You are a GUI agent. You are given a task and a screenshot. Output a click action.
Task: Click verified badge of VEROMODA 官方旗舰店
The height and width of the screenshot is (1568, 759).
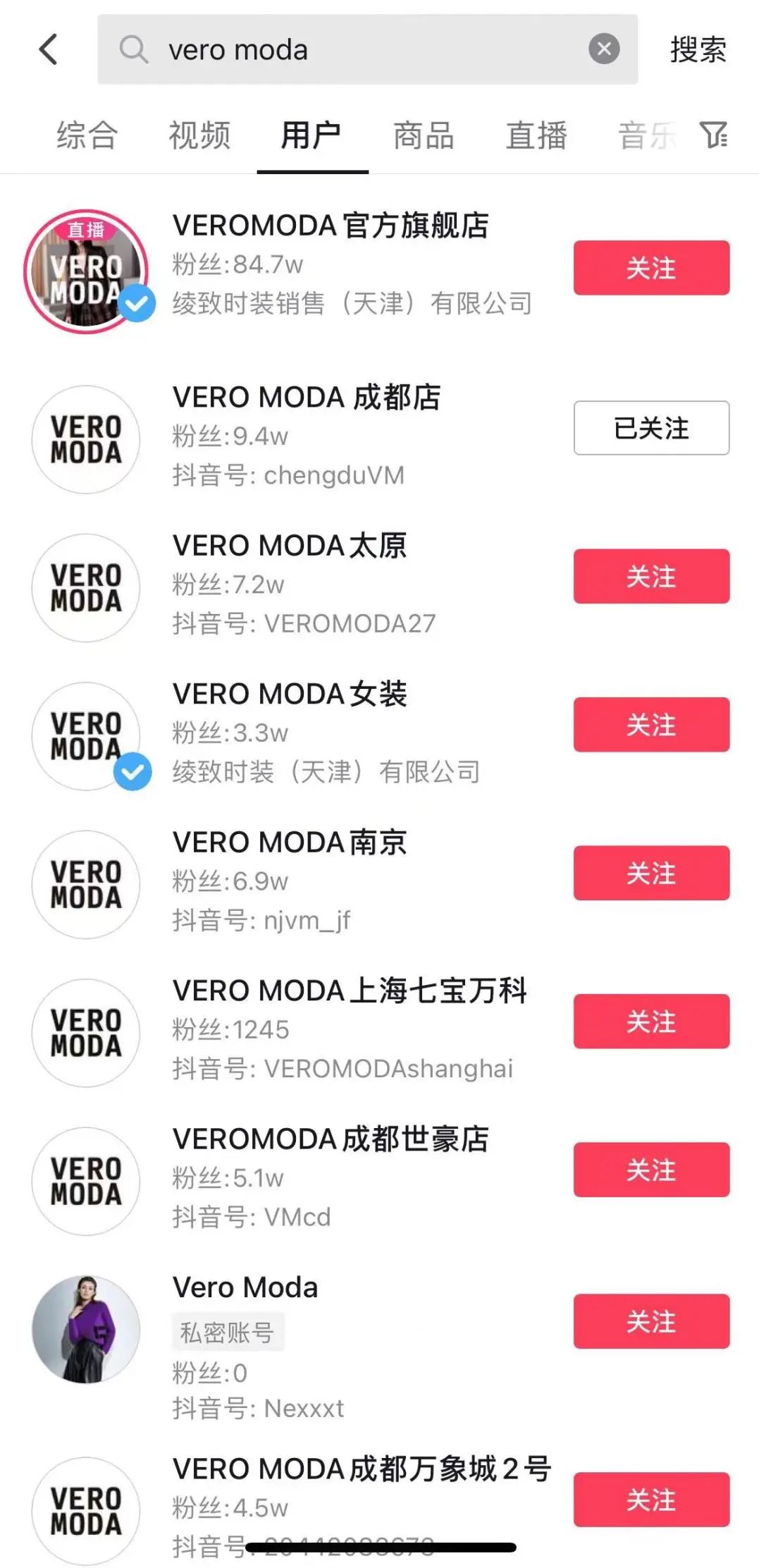click(136, 303)
